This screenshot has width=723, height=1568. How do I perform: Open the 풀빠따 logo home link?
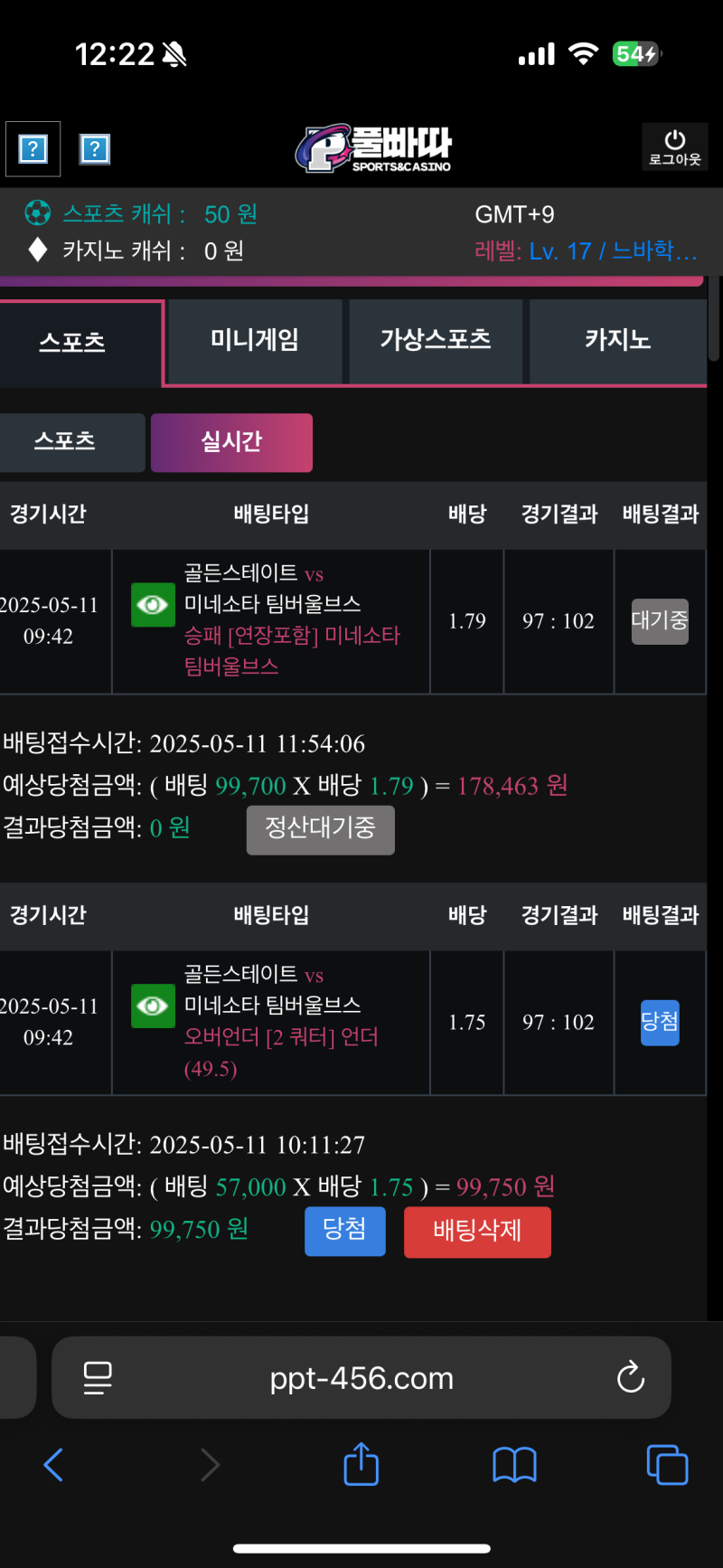[x=374, y=149]
